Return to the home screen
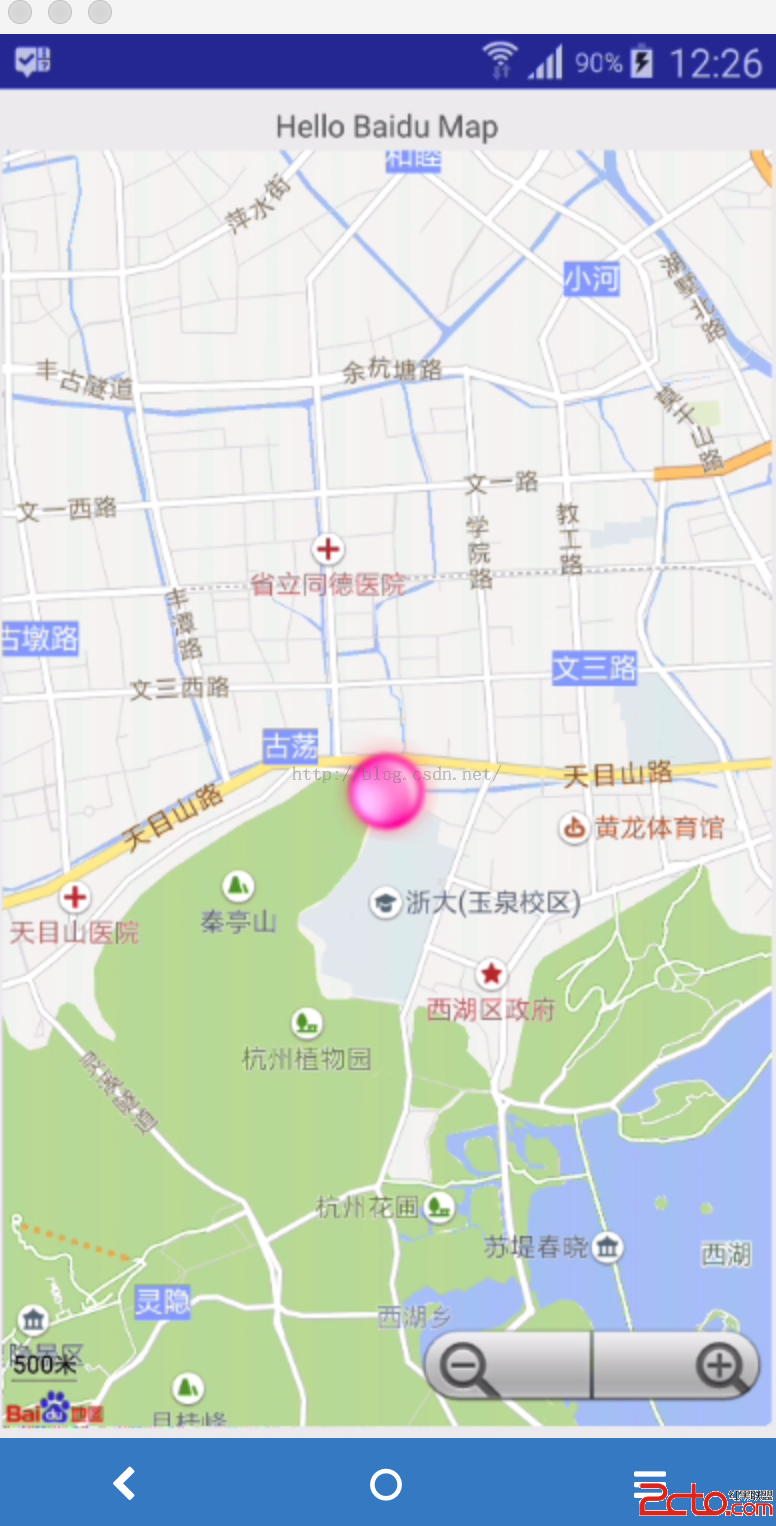The width and height of the screenshot is (776, 1526). pos(386,1484)
